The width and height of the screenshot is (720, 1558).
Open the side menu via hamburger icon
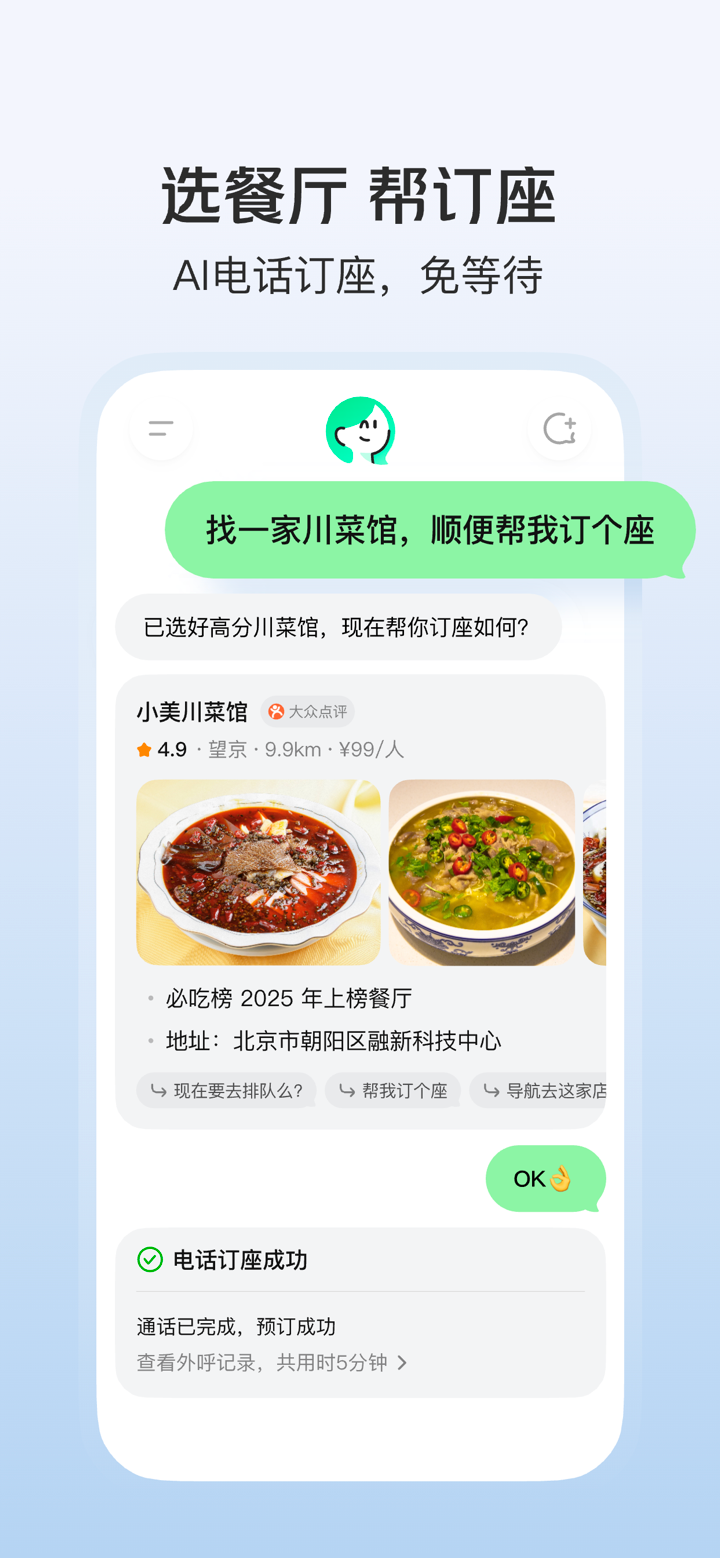[160, 428]
